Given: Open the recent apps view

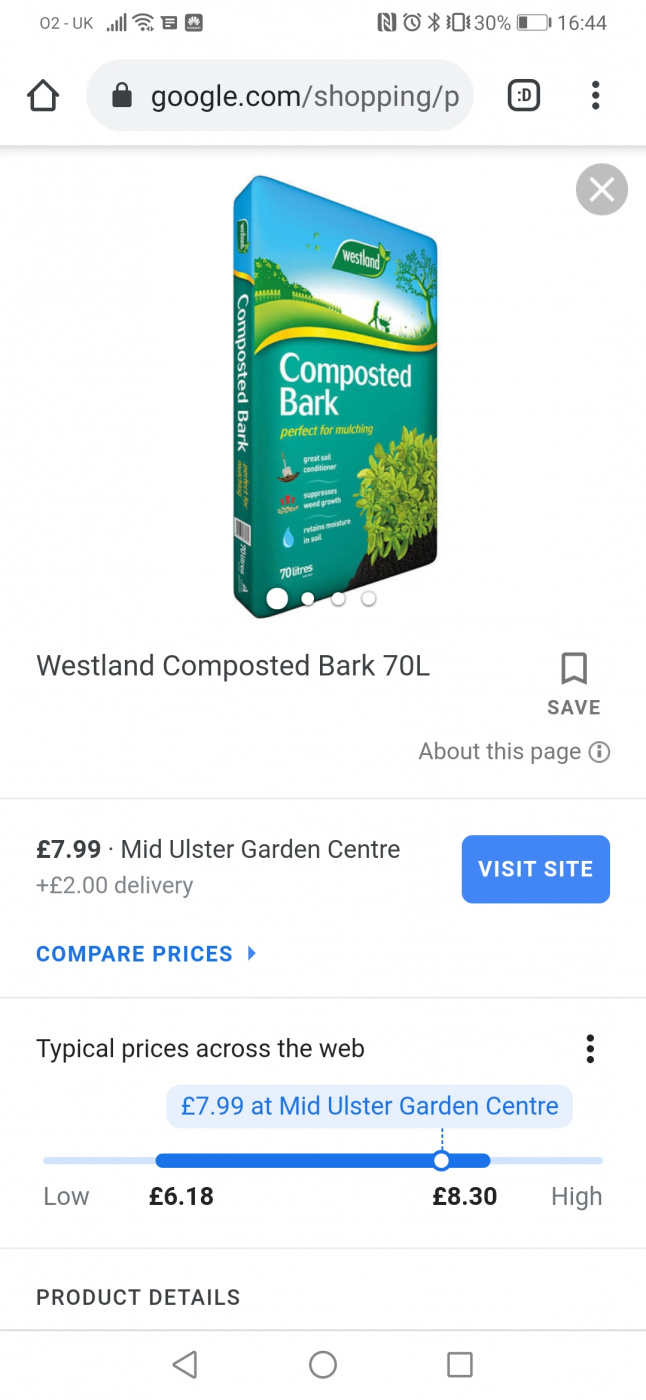Looking at the screenshot, I should [x=459, y=1364].
